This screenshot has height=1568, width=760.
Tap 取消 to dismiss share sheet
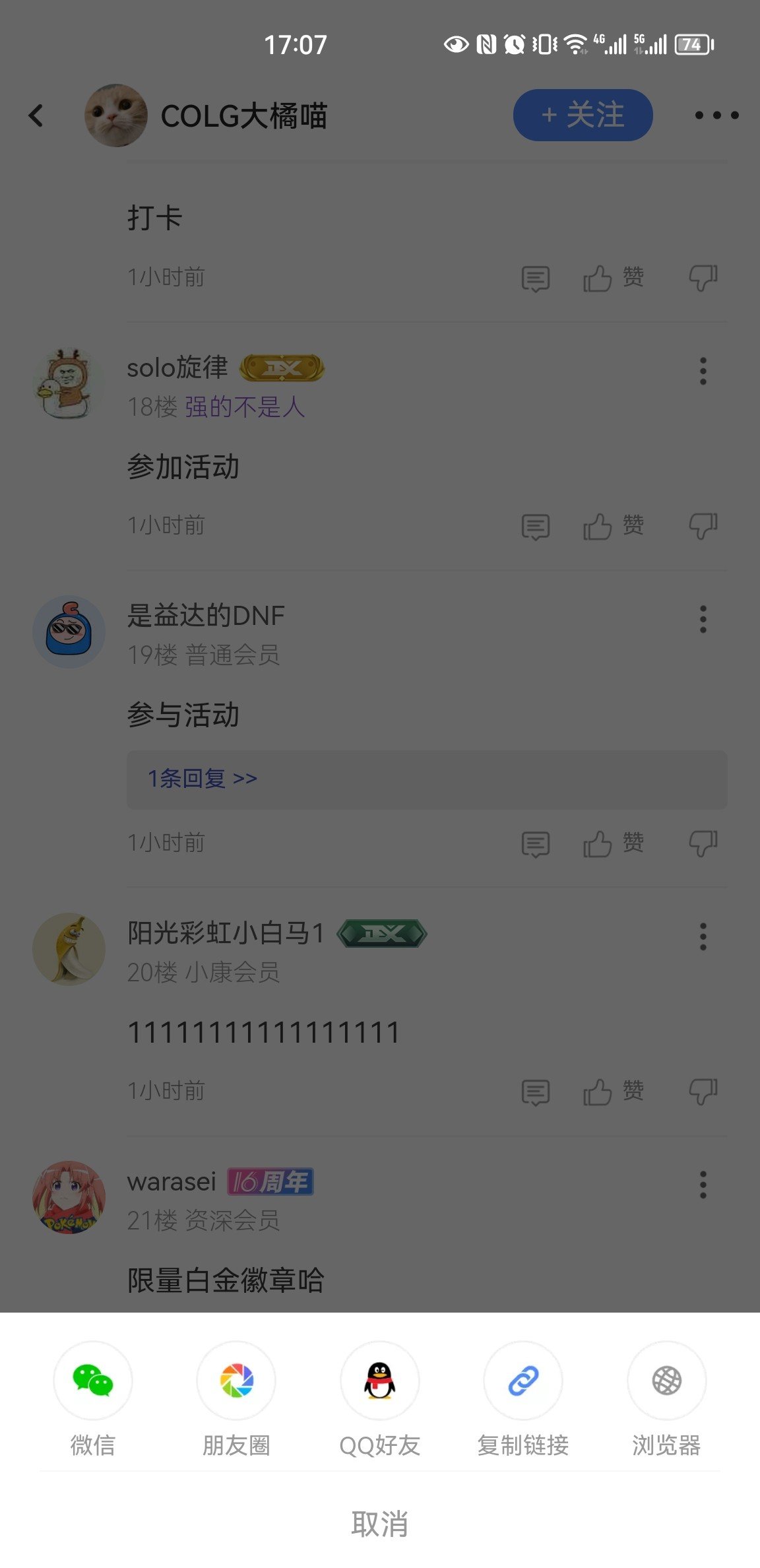(380, 1524)
